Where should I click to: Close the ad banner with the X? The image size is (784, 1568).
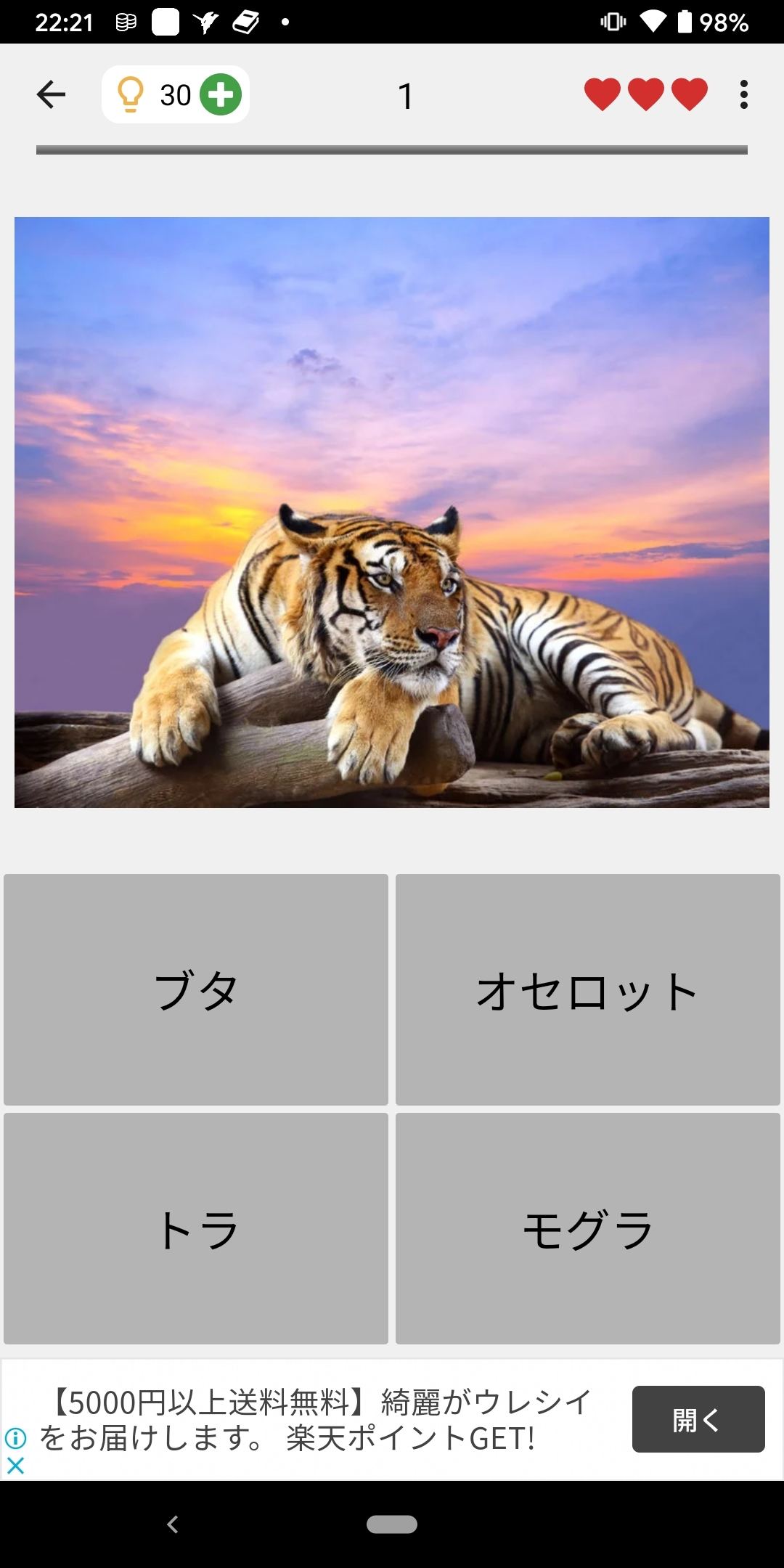(x=15, y=1466)
